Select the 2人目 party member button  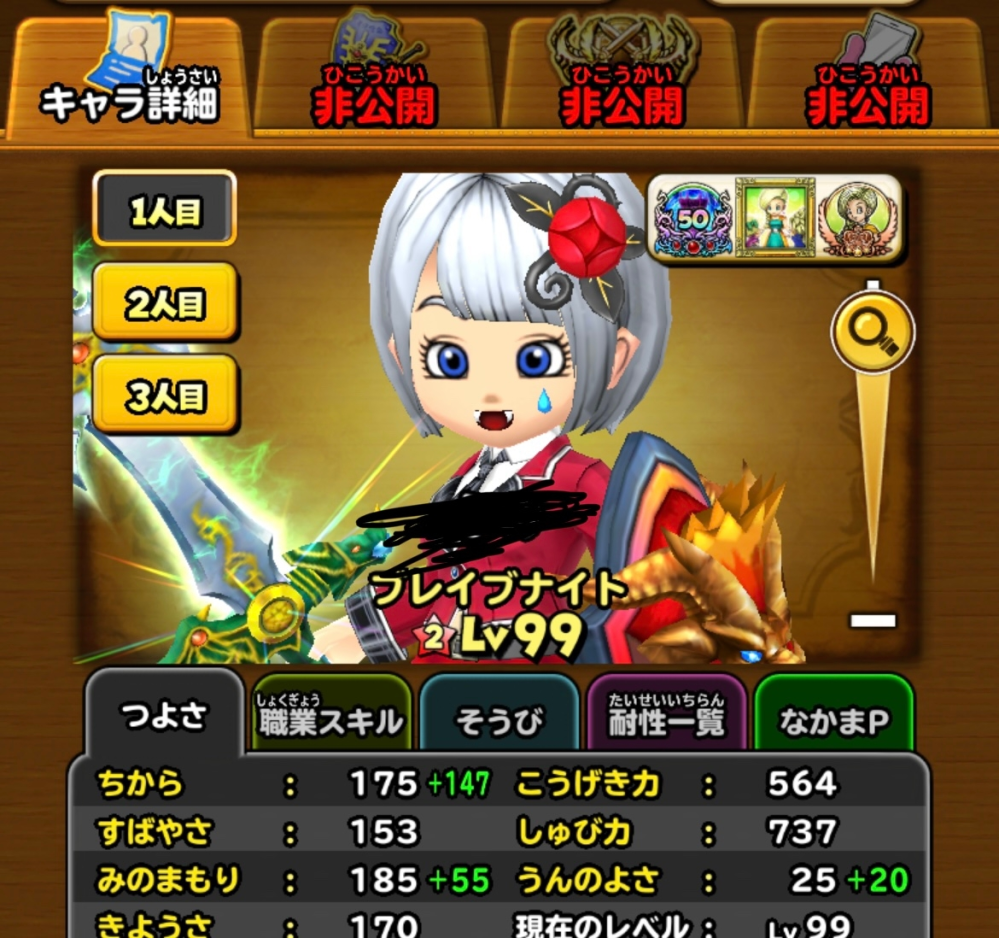165,302
